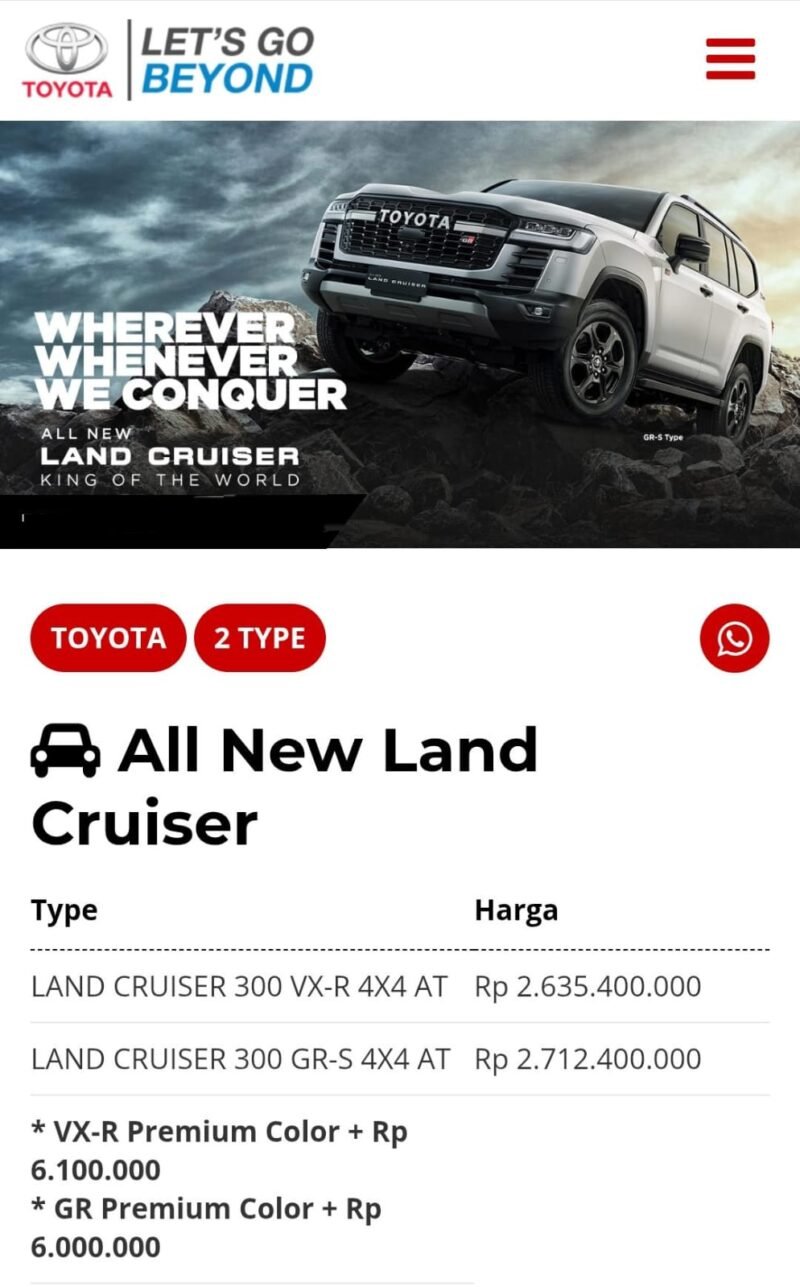
Task: Contact dealer via WhatsApp icon
Action: [x=735, y=638]
